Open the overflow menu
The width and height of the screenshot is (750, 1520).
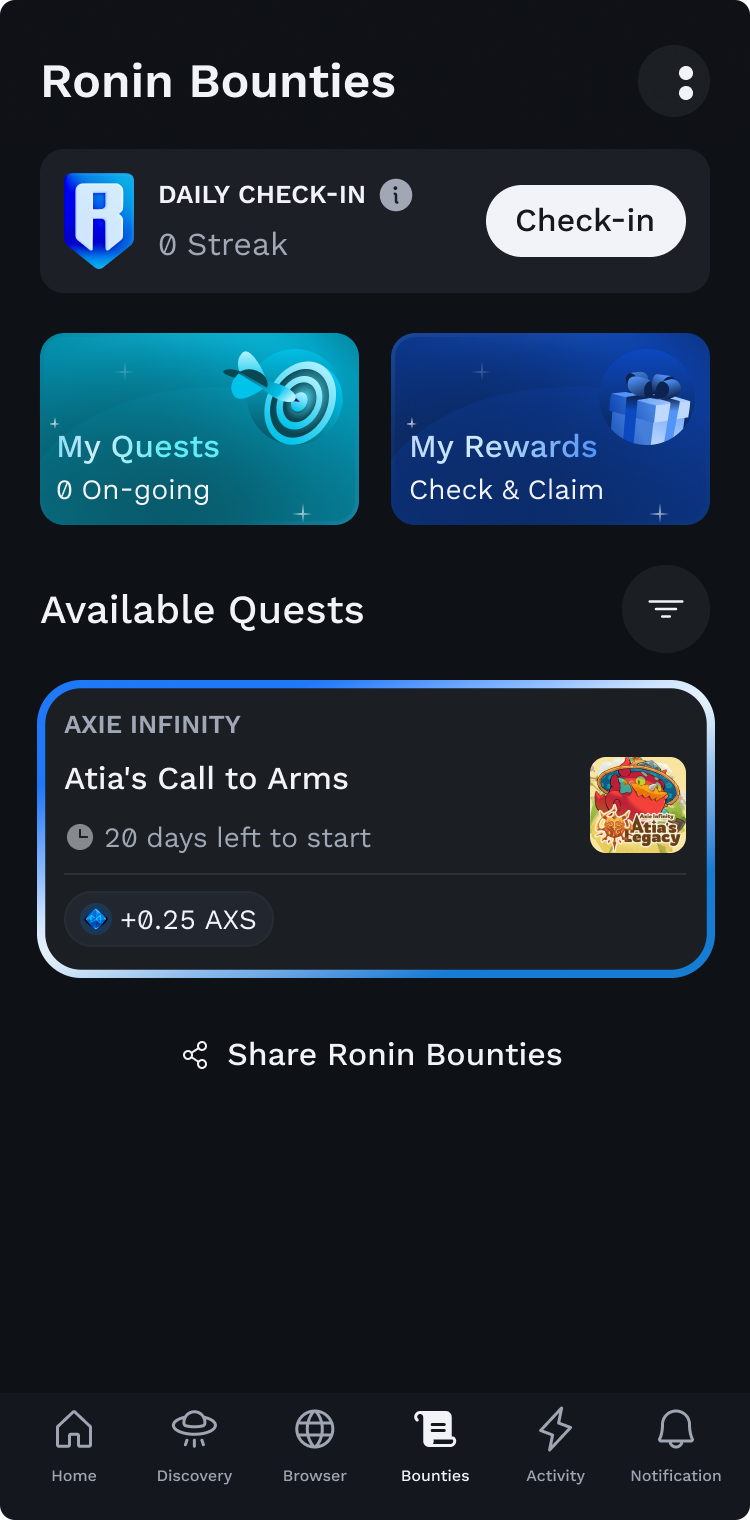[686, 82]
